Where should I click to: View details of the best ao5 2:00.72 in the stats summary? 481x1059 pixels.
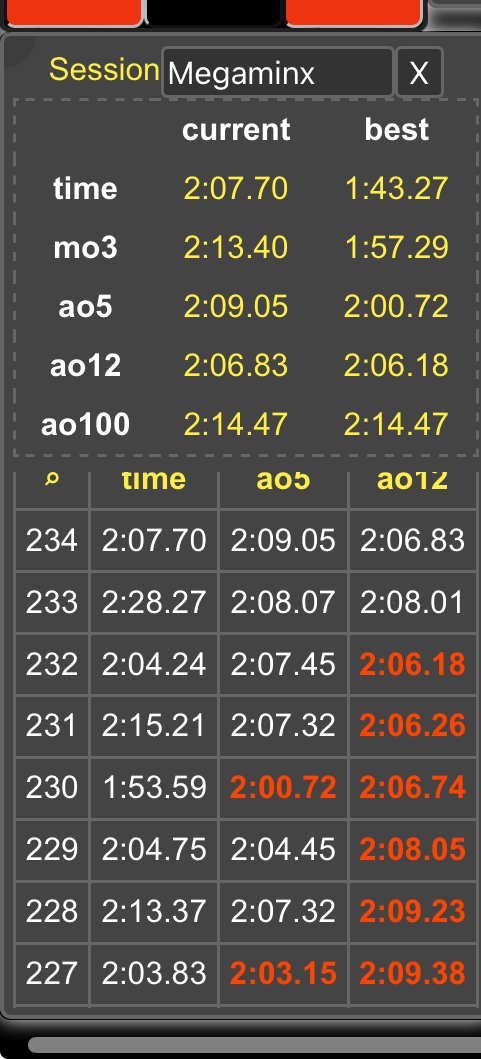tap(396, 307)
